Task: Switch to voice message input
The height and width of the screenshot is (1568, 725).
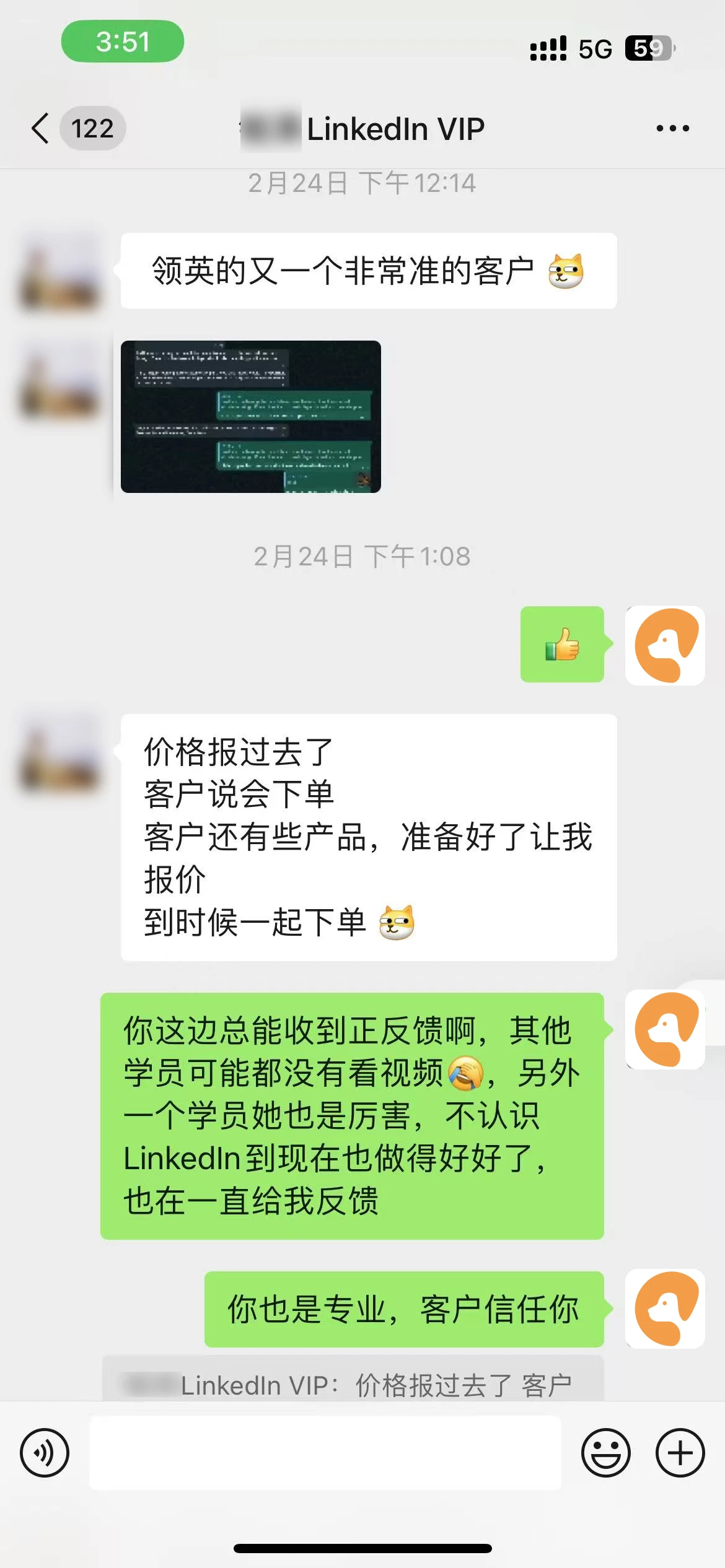Action: tap(45, 1452)
